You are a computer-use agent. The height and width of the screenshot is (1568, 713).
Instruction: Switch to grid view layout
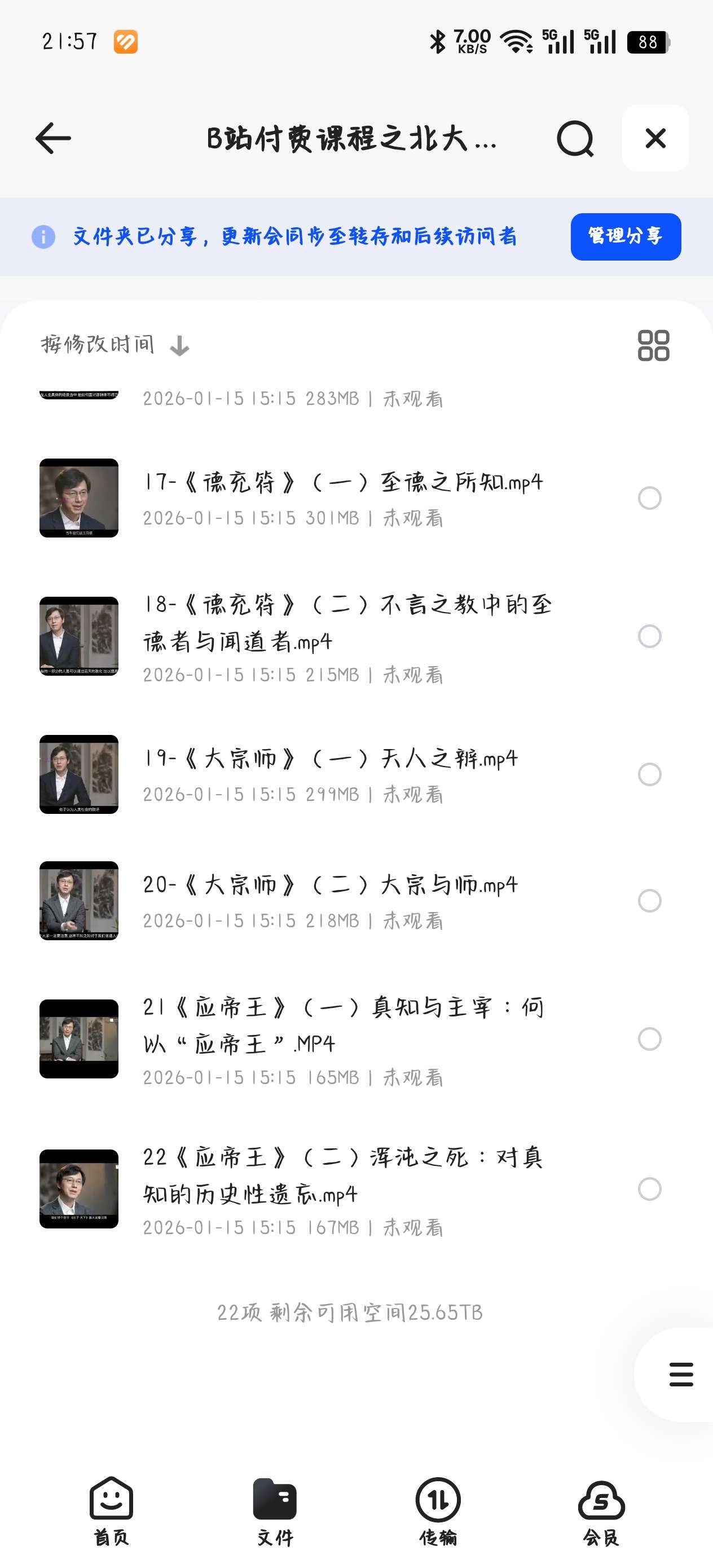click(x=653, y=345)
